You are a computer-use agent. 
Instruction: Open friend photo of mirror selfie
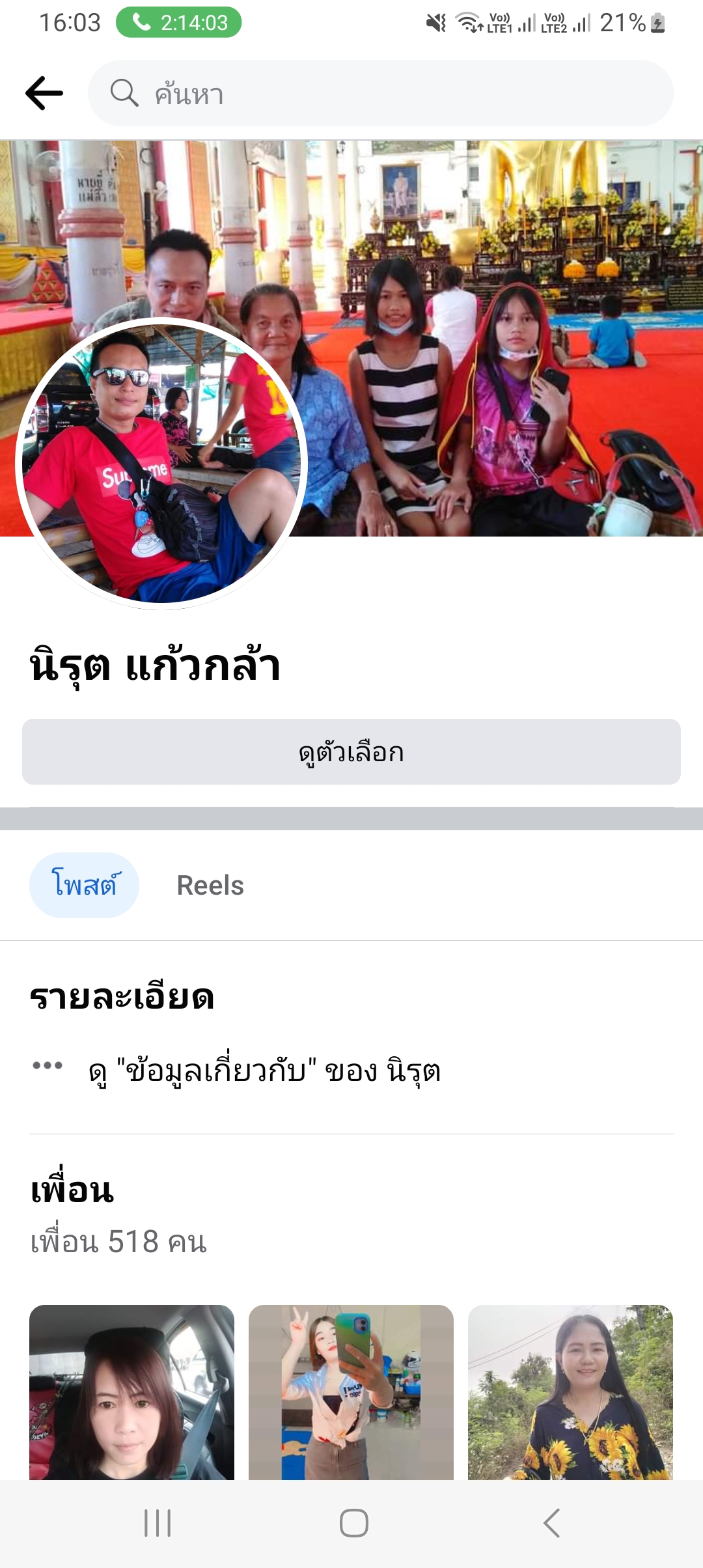point(351,1392)
